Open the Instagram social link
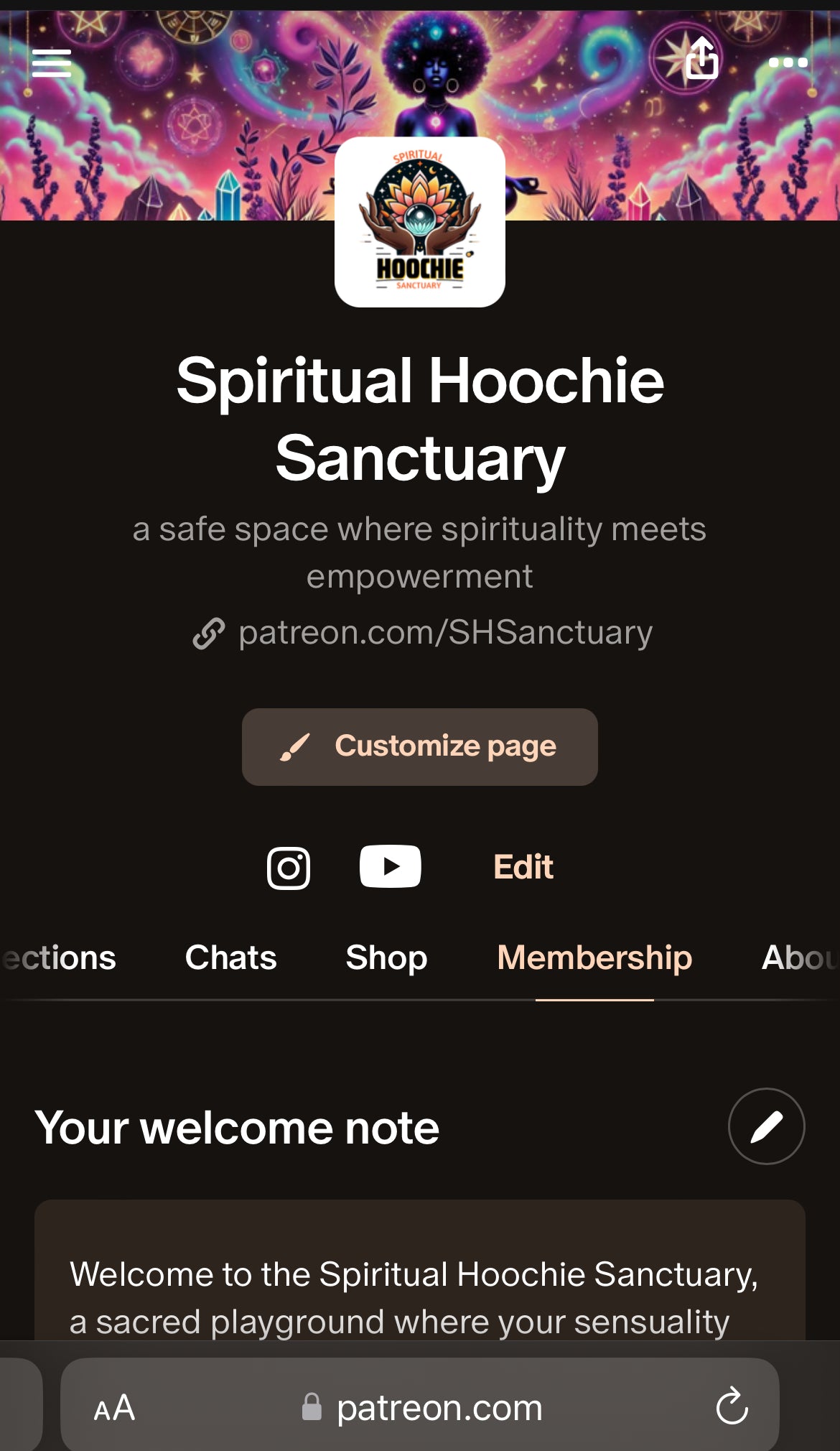 [x=289, y=868]
